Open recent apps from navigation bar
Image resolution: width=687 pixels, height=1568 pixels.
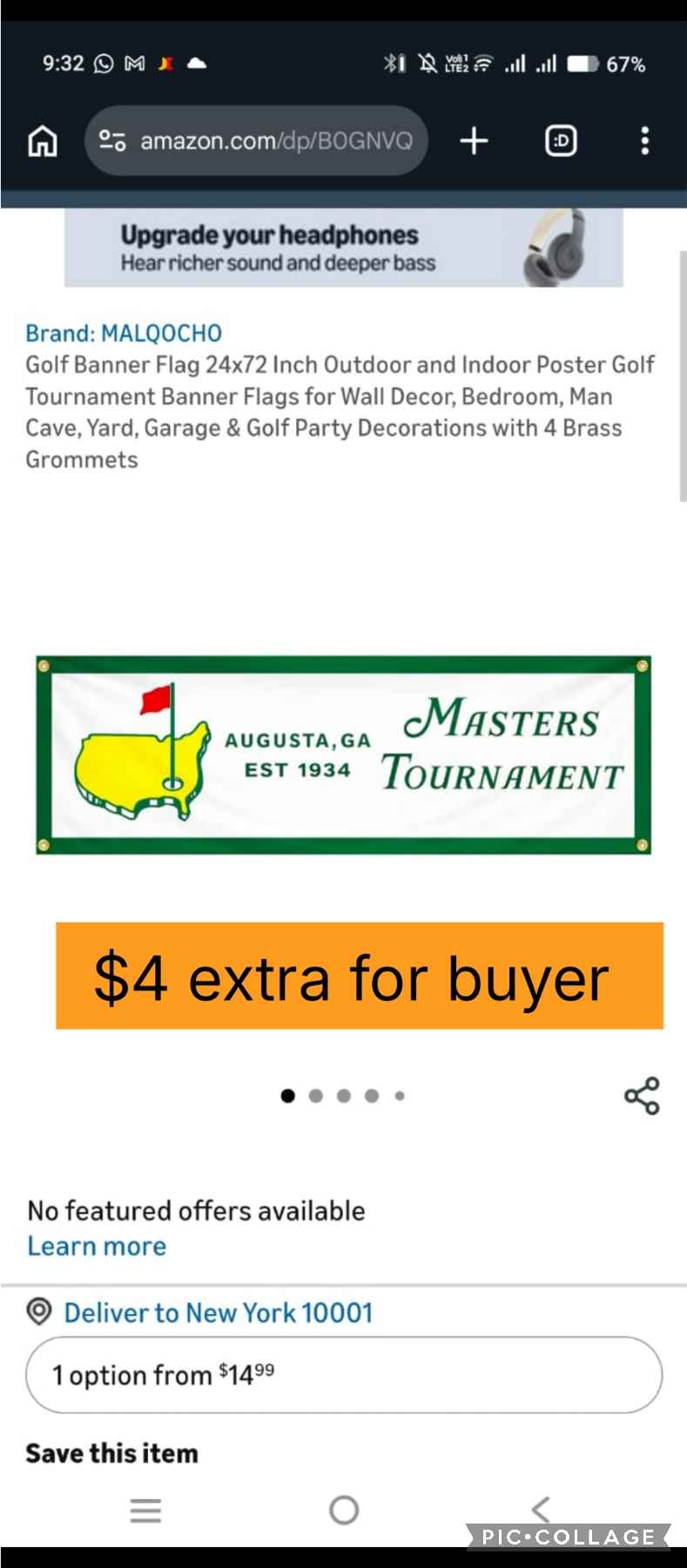point(145,1510)
